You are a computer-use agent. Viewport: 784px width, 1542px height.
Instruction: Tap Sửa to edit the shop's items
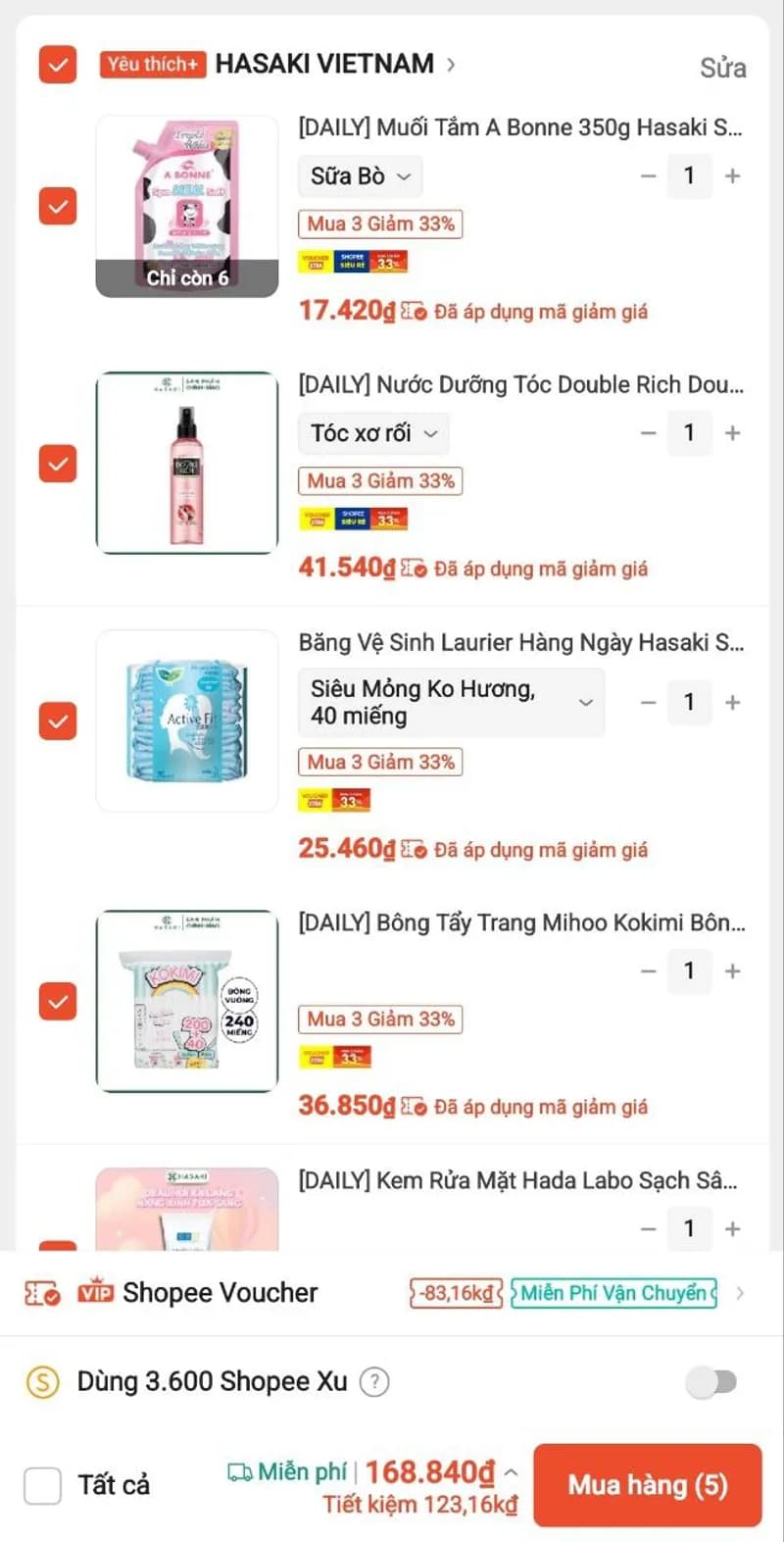(722, 68)
